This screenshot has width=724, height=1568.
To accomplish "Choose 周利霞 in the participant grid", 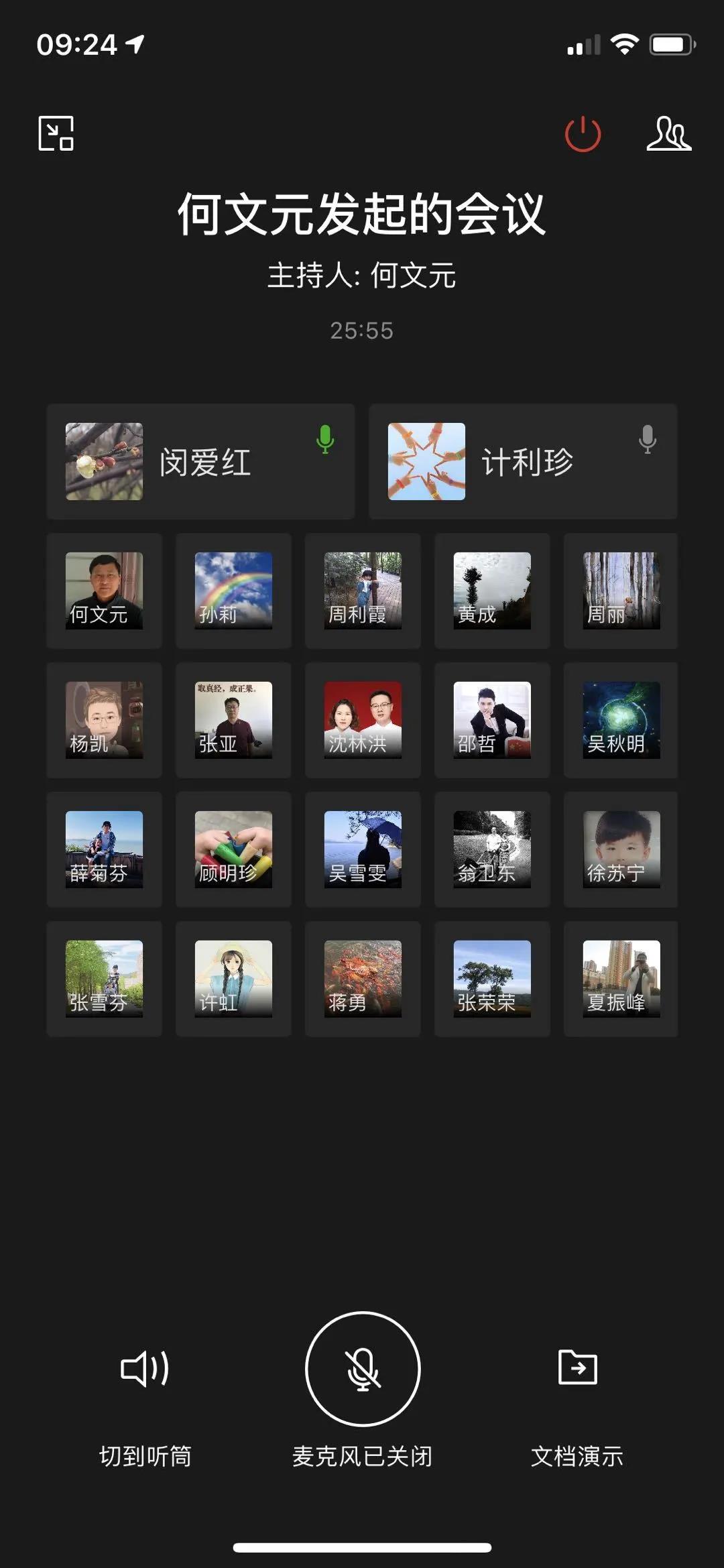I will pyautogui.click(x=363, y=591).
